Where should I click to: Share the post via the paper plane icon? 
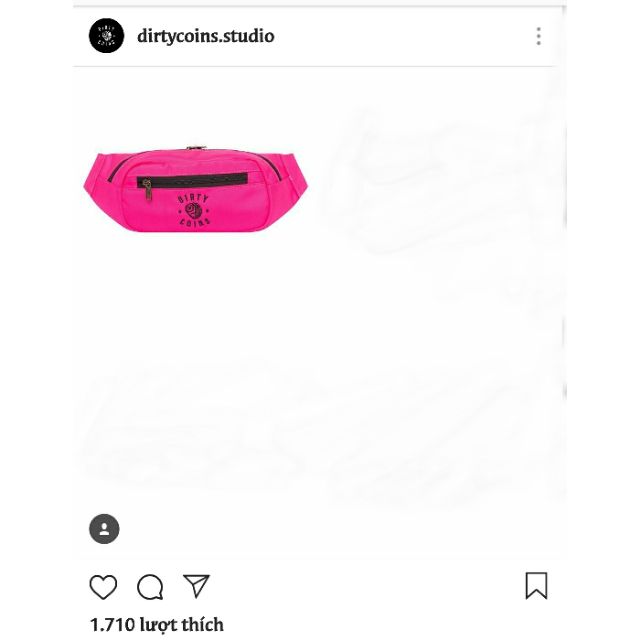(x=197, y=586)
